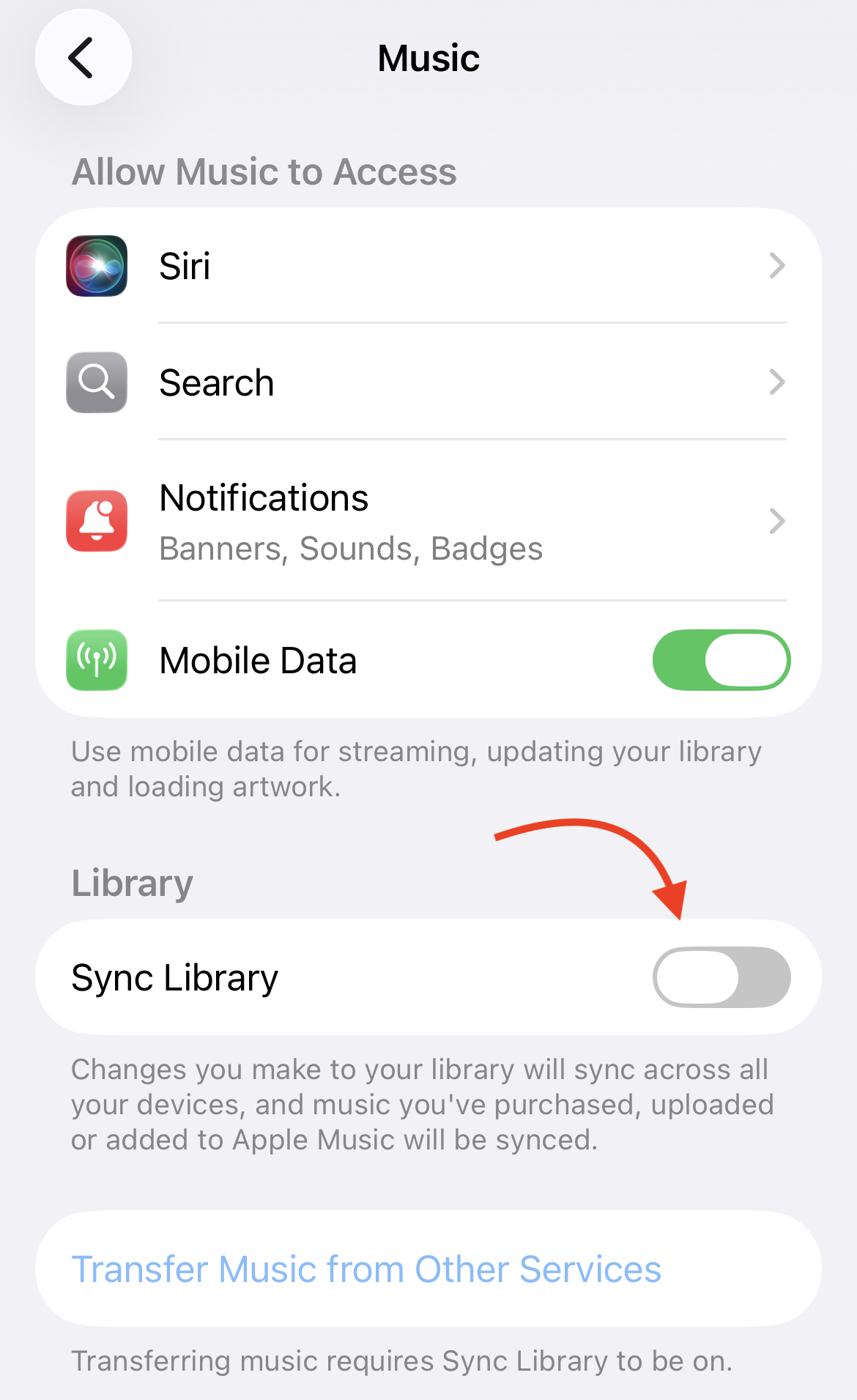Tap the back arrow to leave Music settings
This screenshot has height=1400, width=857.
(x=82, y=57)
